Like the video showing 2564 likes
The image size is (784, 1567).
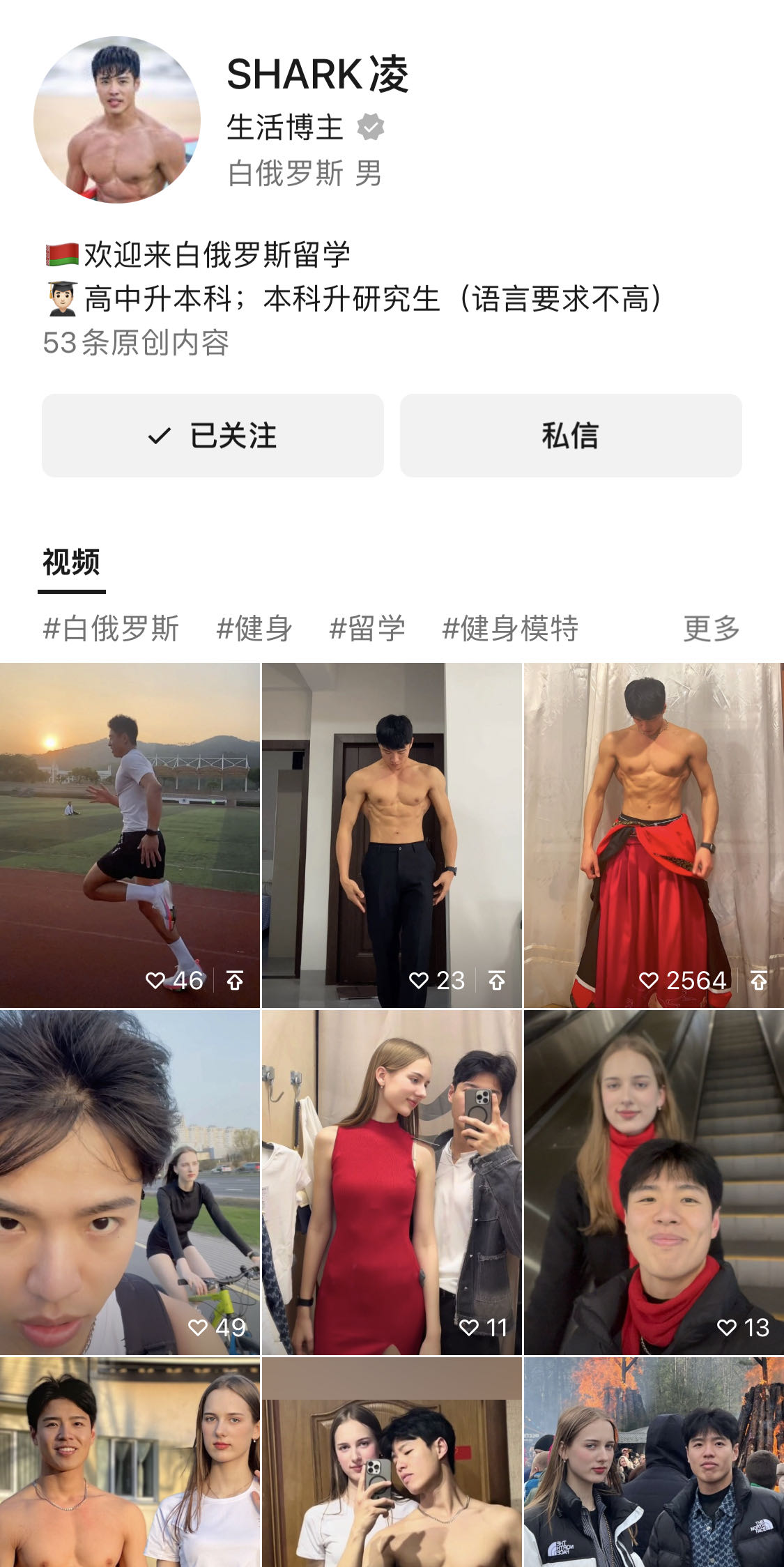point(649,981)
